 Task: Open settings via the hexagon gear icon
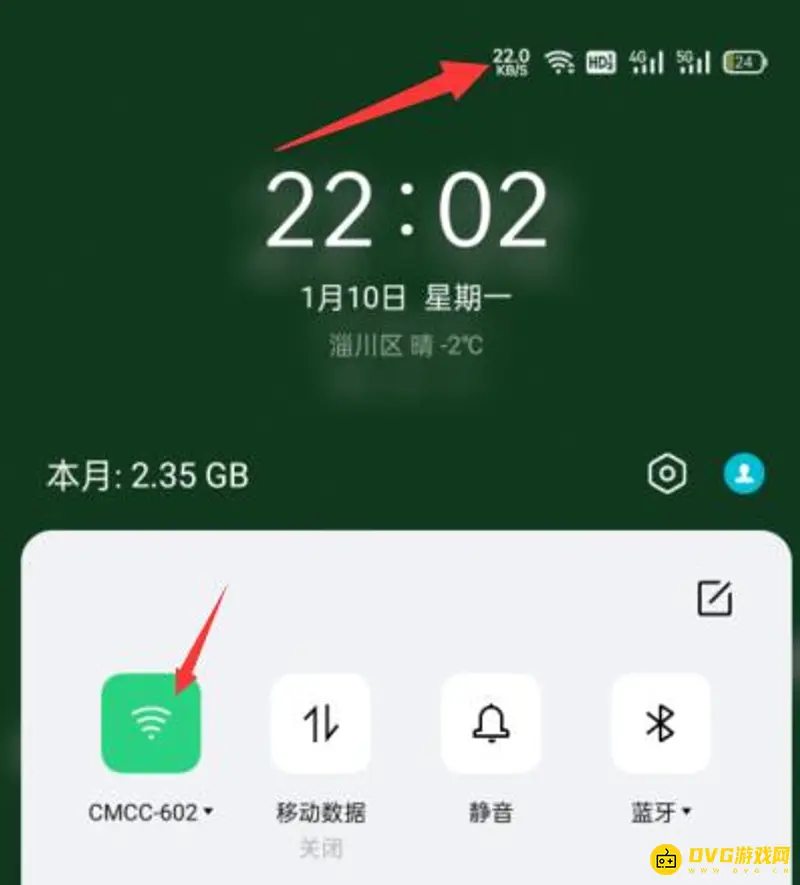(x=666, y=474)
